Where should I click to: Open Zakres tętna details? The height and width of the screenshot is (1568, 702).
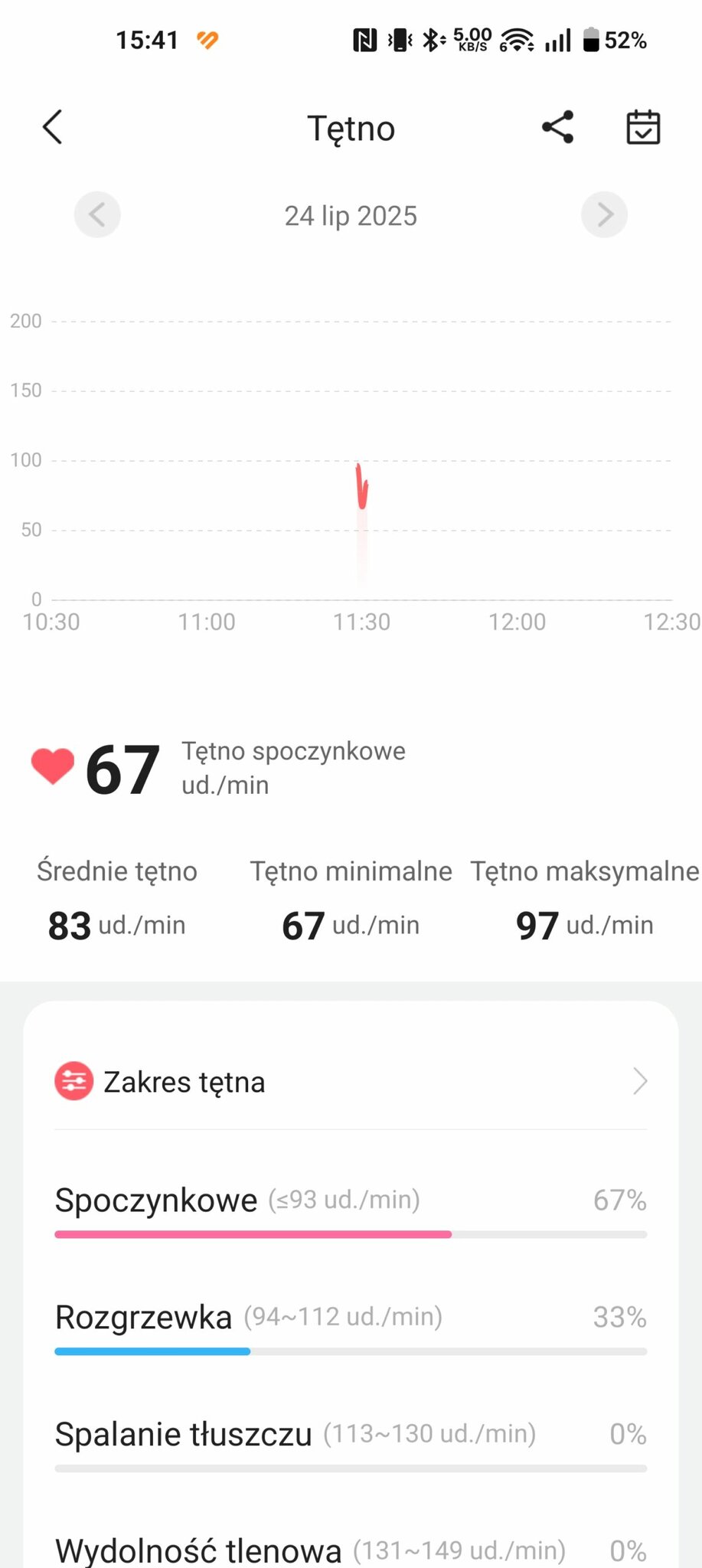point(351,1081)
